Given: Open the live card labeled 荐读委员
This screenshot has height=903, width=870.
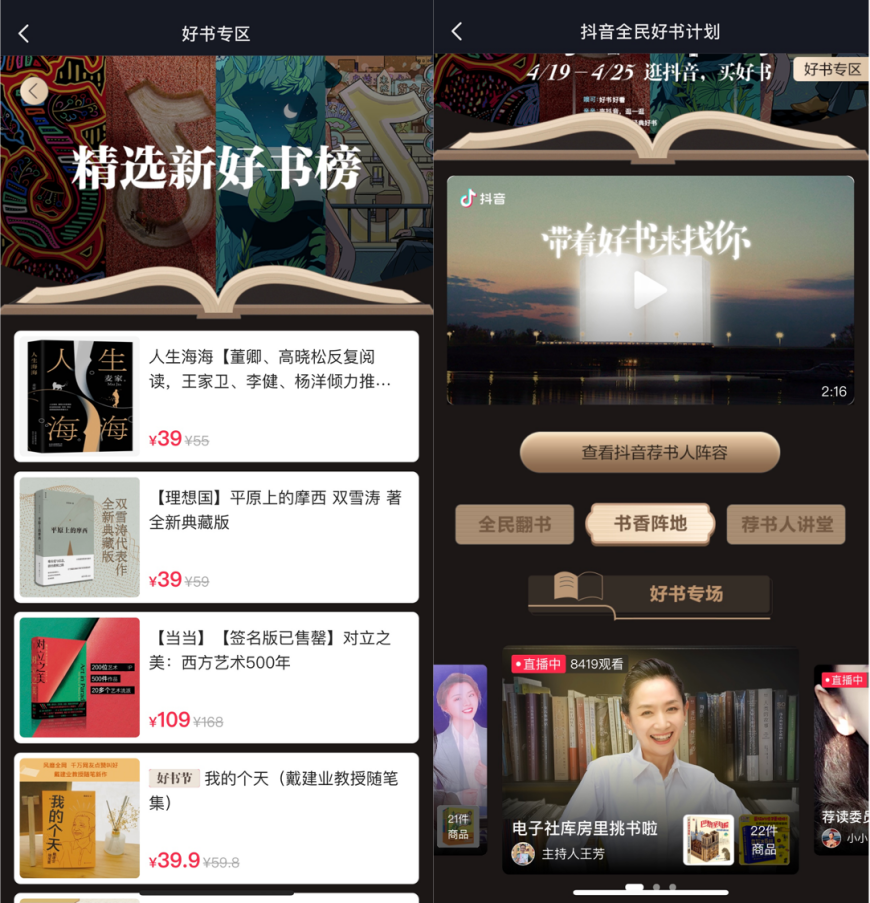Looking at the screenshot, I should pyautogui.click(x=842, y=760).
